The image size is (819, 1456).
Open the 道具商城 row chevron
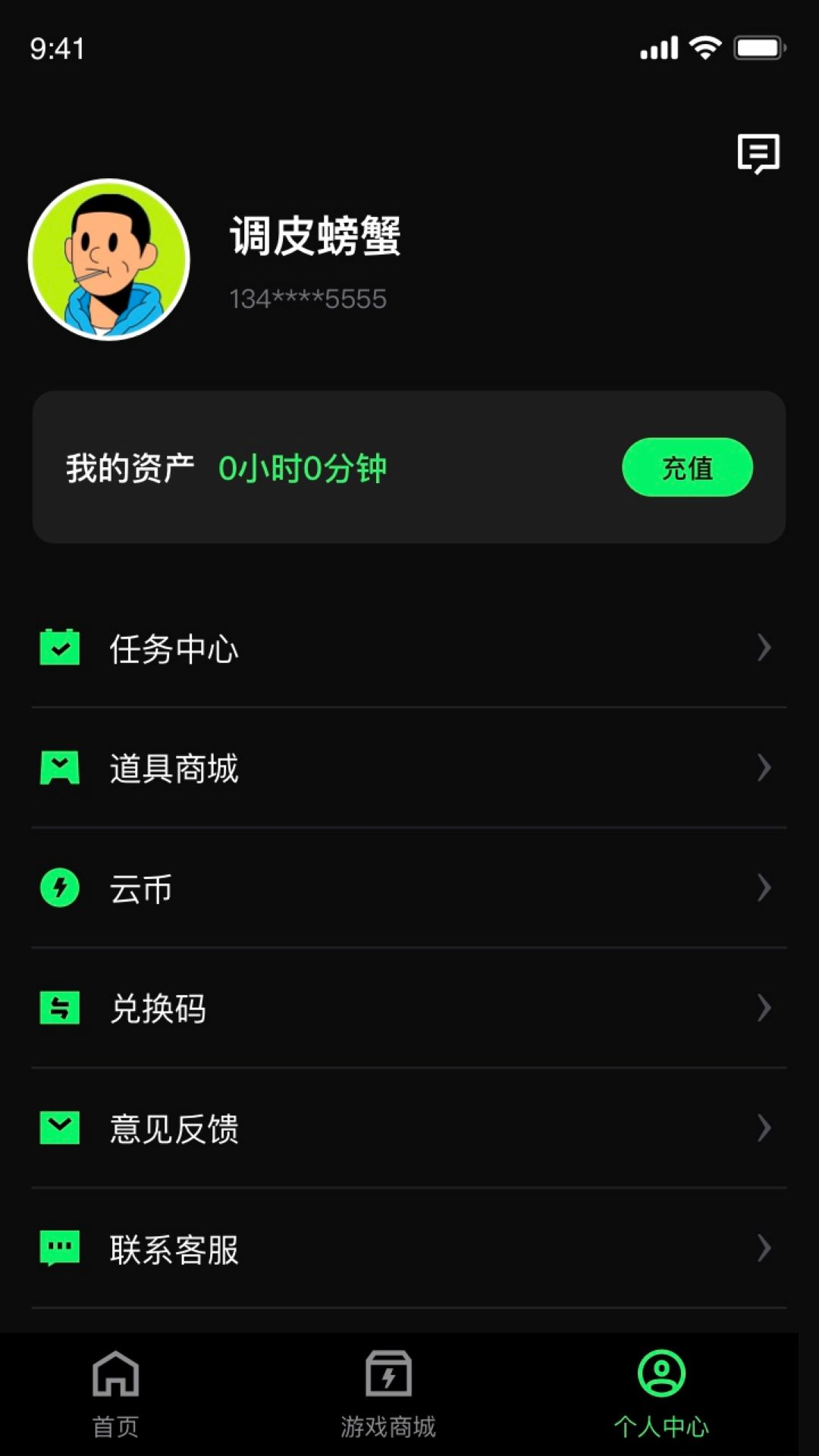tap(764, 767)
